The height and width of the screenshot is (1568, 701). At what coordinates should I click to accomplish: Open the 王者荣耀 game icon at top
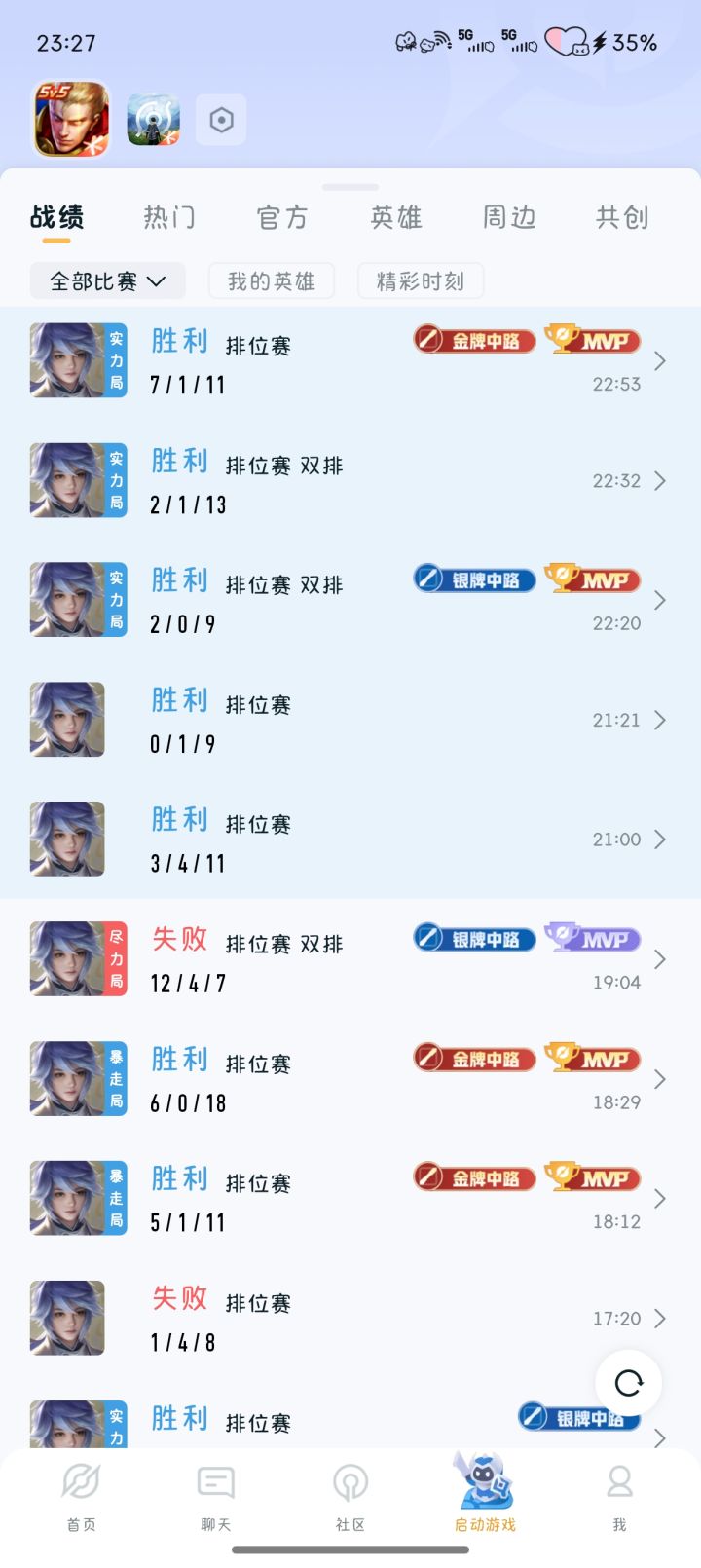tap(70, 118)
